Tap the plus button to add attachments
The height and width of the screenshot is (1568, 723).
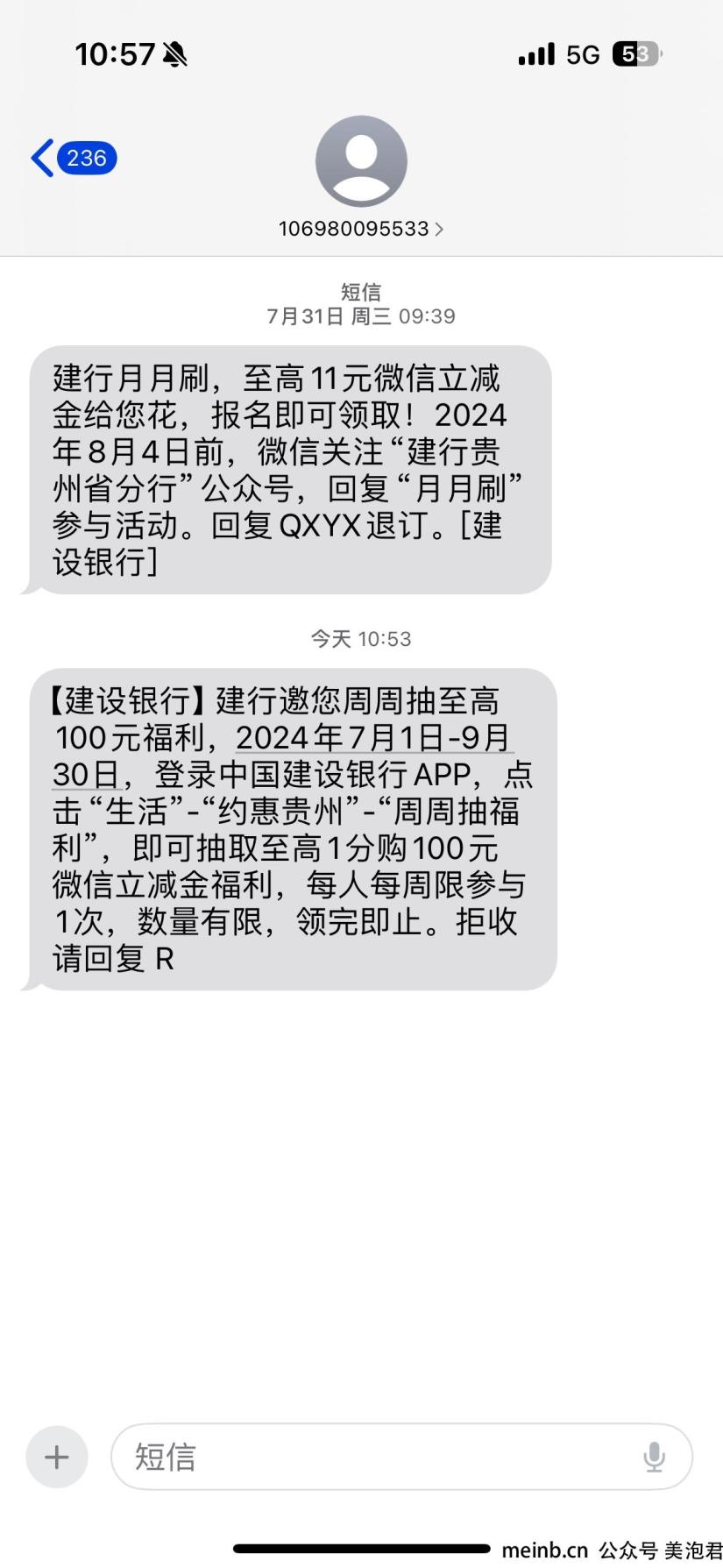pyautogui.click(x=57, y=1458)
